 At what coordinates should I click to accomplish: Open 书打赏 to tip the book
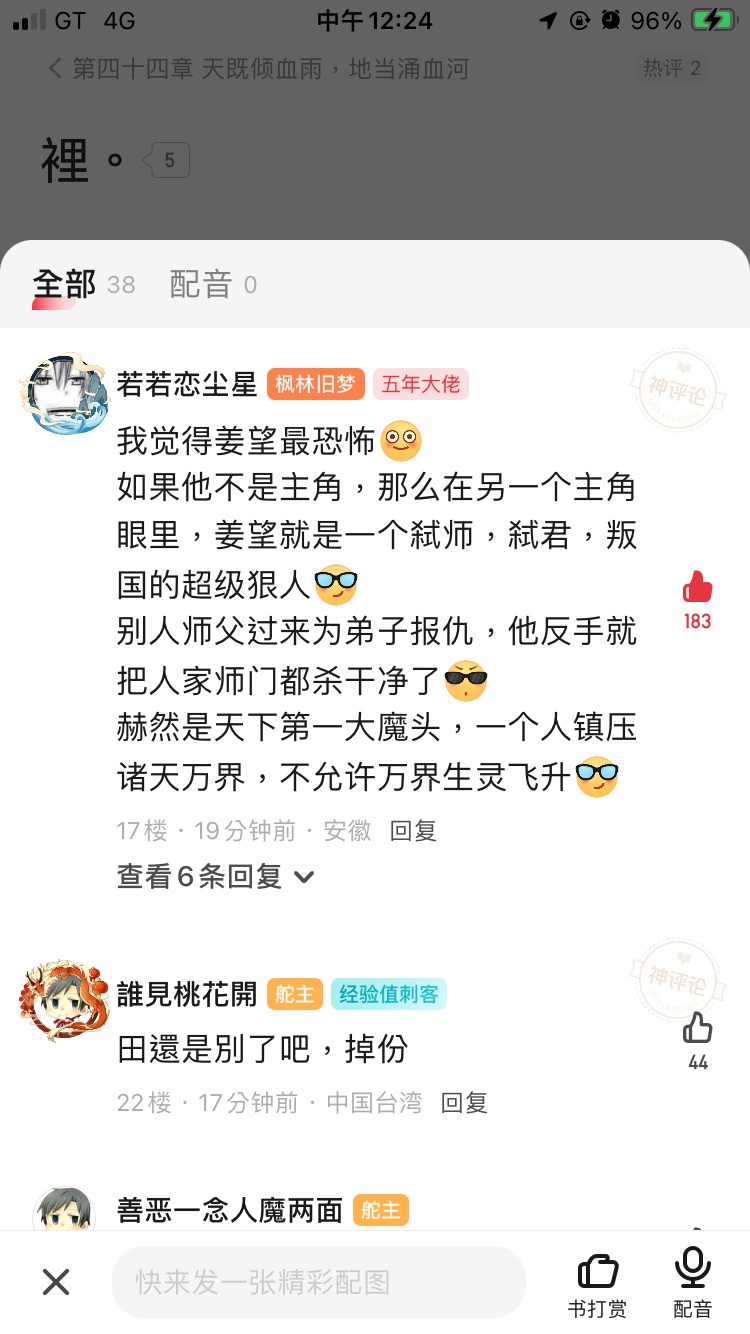(x=597, y=1284)
